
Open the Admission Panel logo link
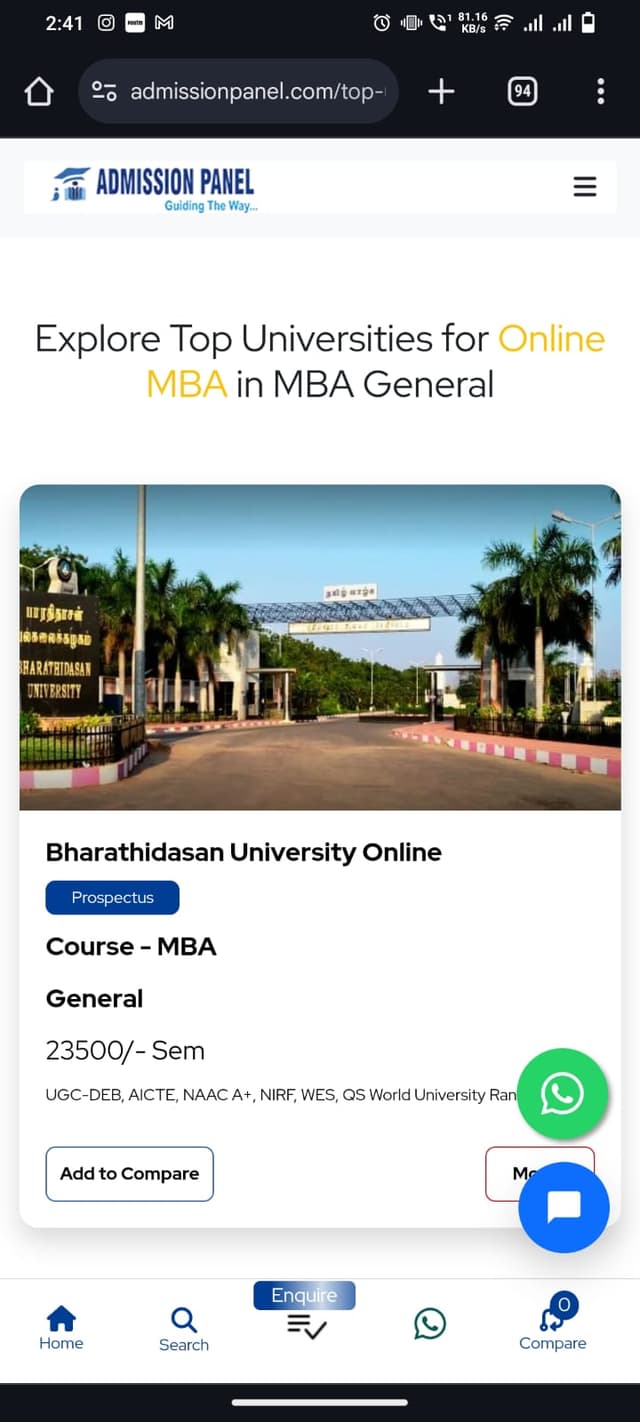point(155,187)
